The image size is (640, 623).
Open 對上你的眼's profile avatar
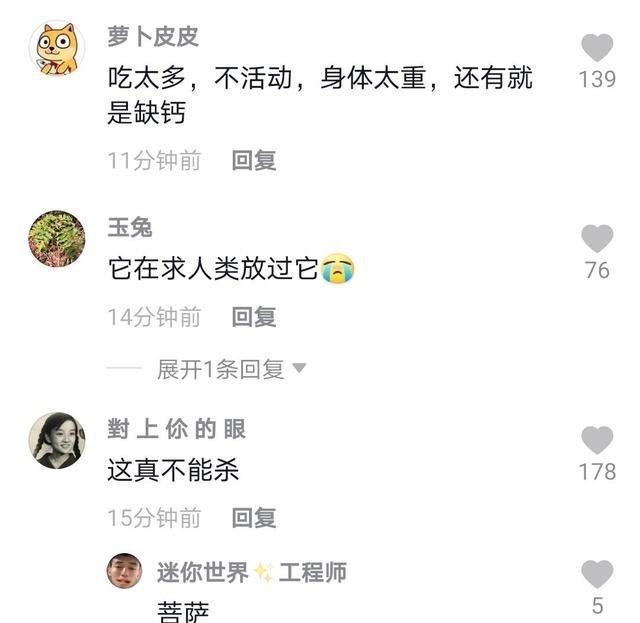(x=57, y=440)
